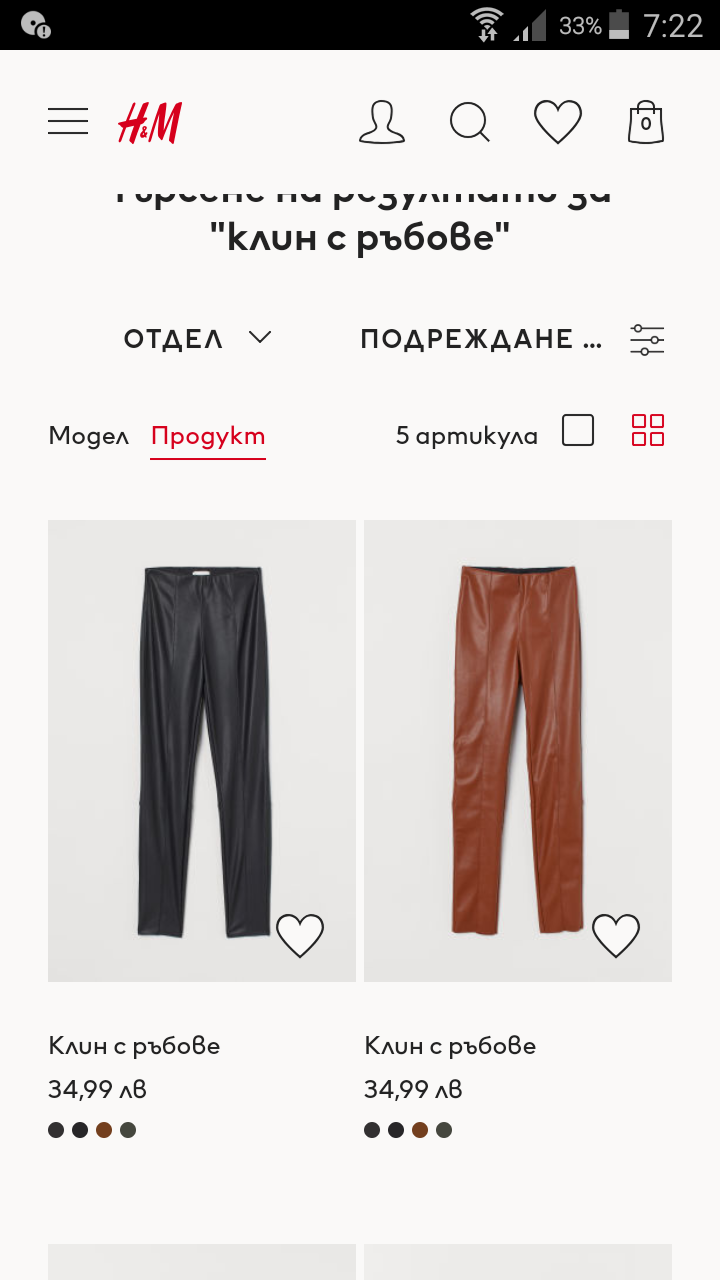This screenshot has width=720, height=1280.
Task: Switch to single-column layout view
Action: tap(578, 431)
